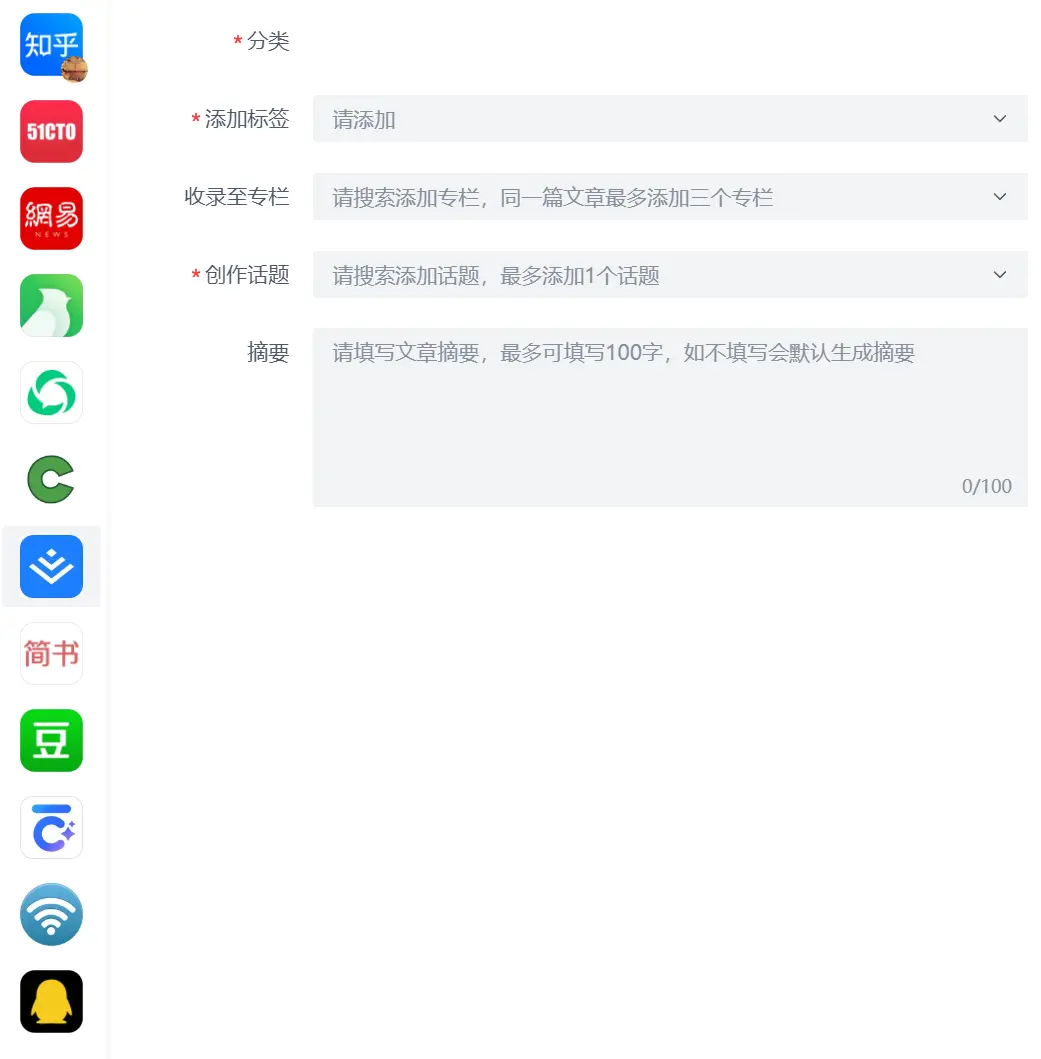Expand the 创作话题 topic dropdown
The width and height of the screenshot is (1041, 1059).
[670, 274]
